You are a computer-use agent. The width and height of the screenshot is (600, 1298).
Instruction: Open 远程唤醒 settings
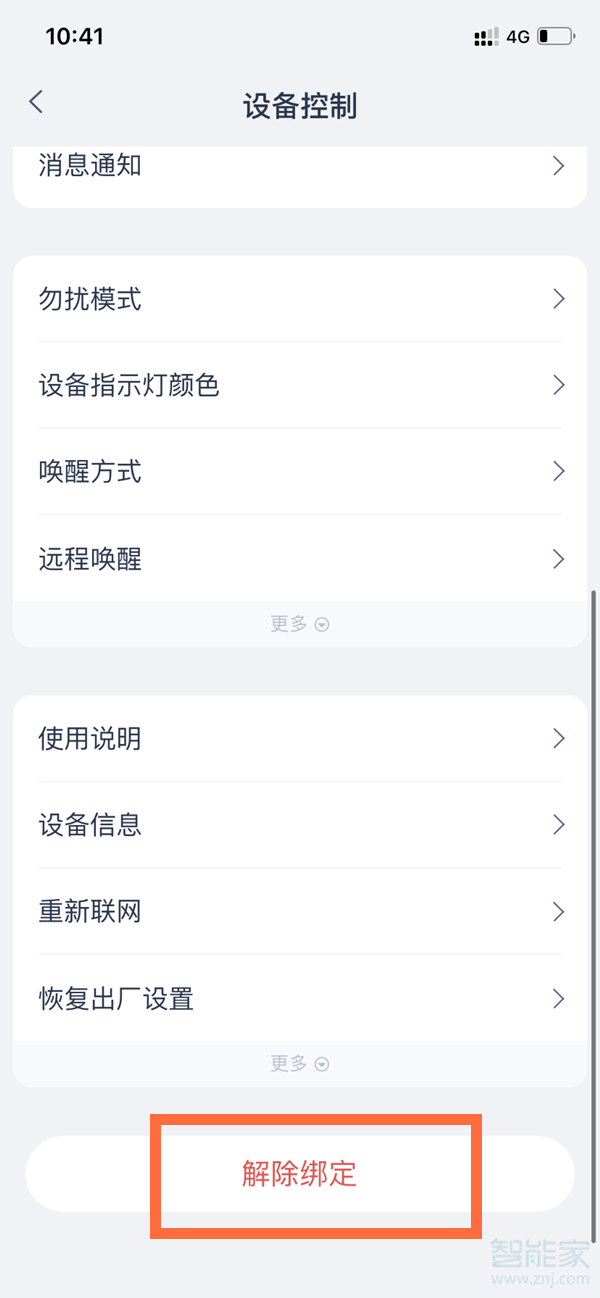click(x=300, y=558)
